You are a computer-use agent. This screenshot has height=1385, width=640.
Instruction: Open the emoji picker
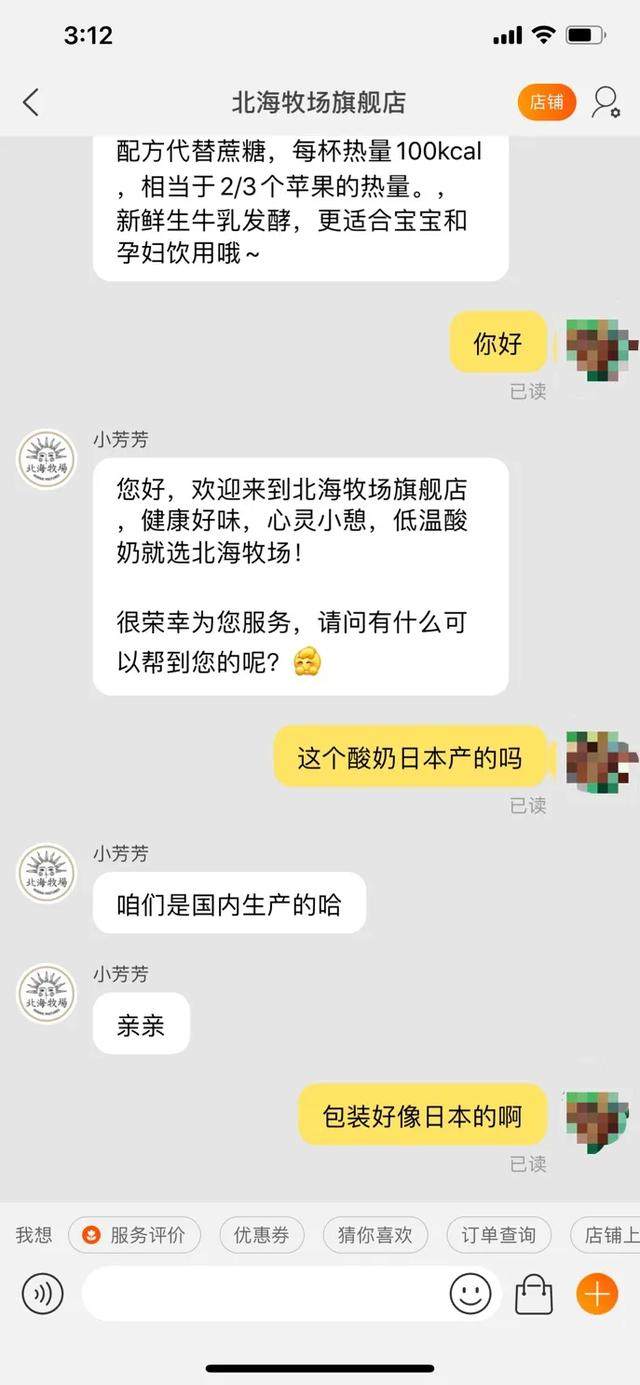click(470, 1294)
